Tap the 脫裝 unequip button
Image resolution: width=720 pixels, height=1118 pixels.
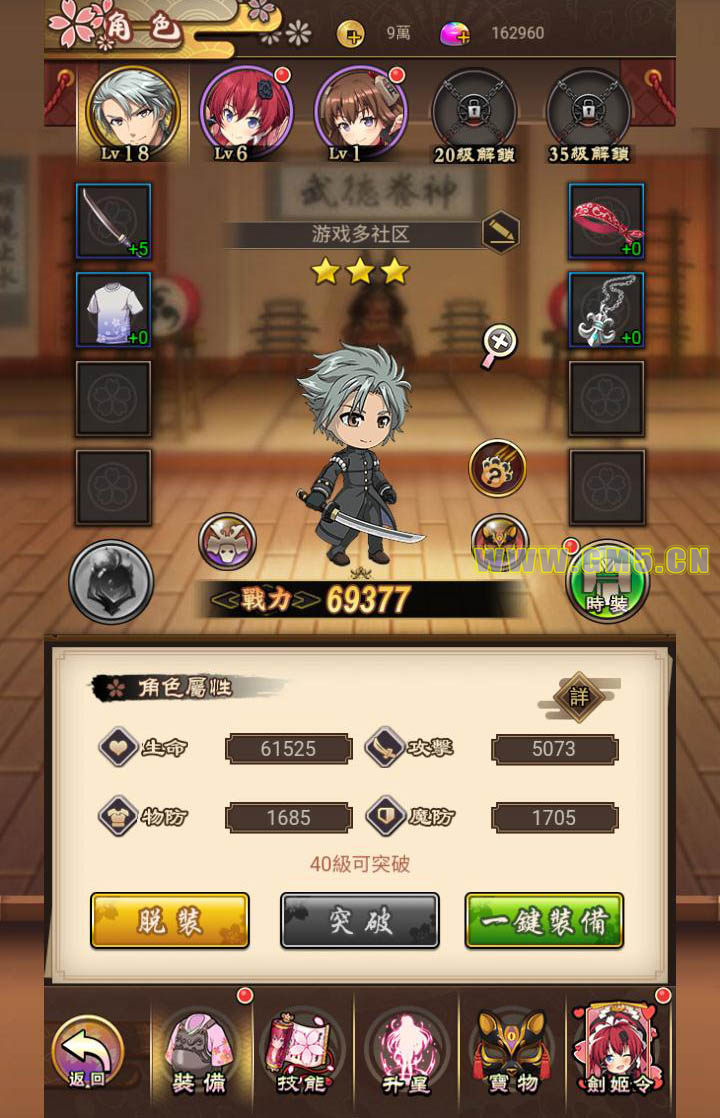coord(170,921)
